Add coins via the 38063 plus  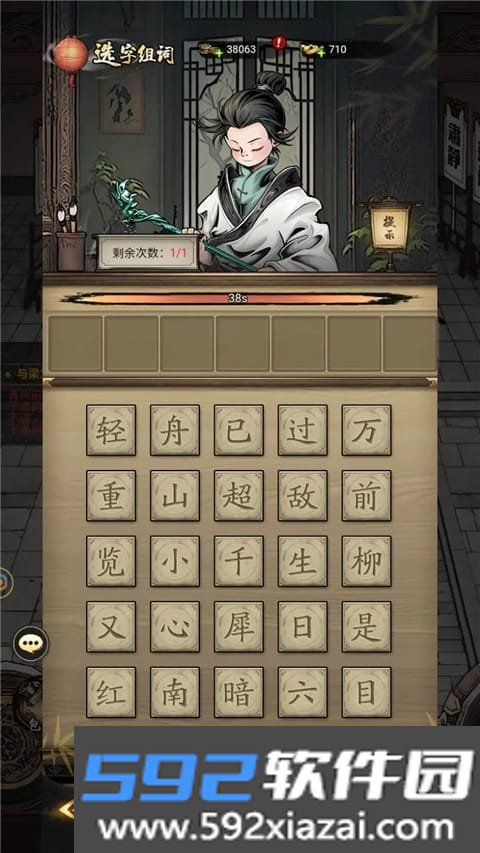(x=218, y=53)
